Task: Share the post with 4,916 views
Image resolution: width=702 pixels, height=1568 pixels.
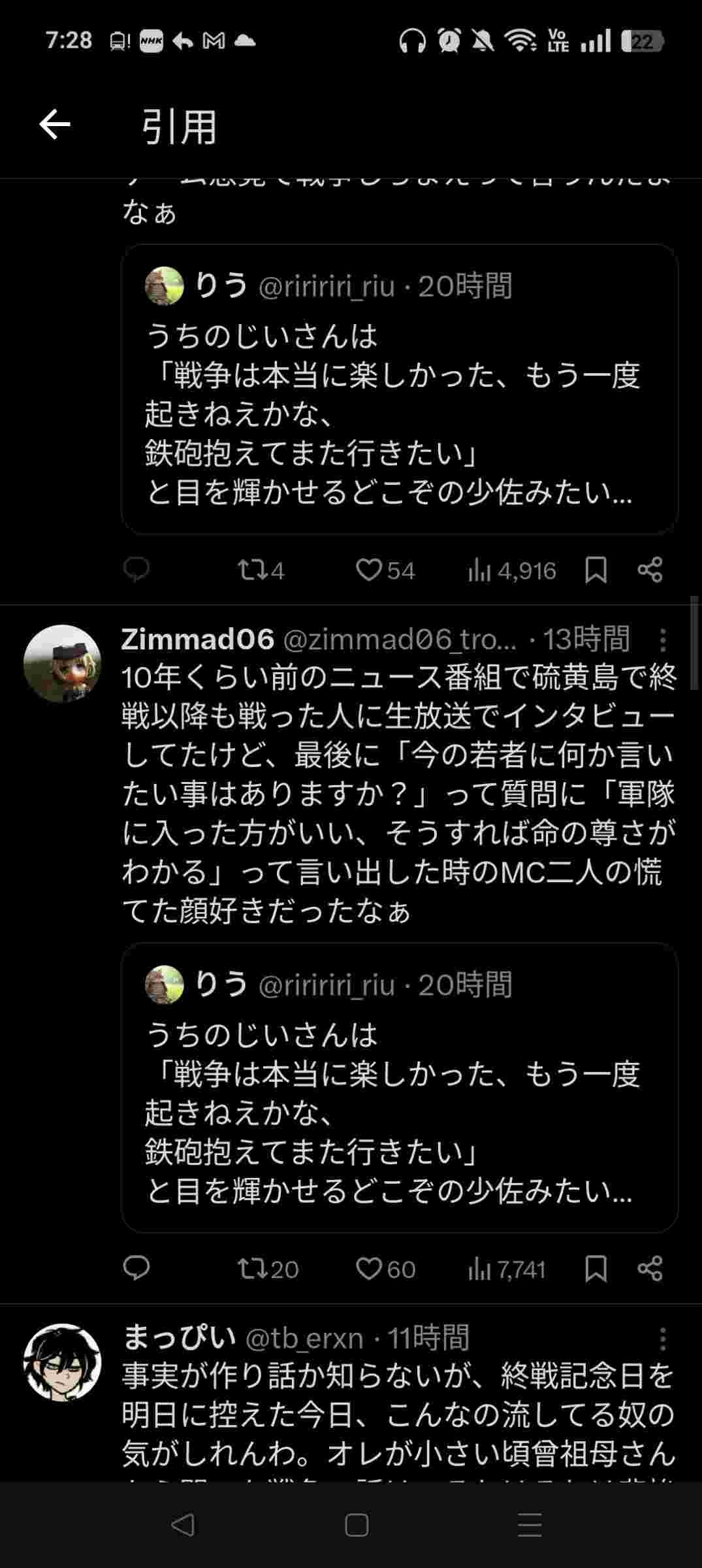Action: [x=650, y=570]
